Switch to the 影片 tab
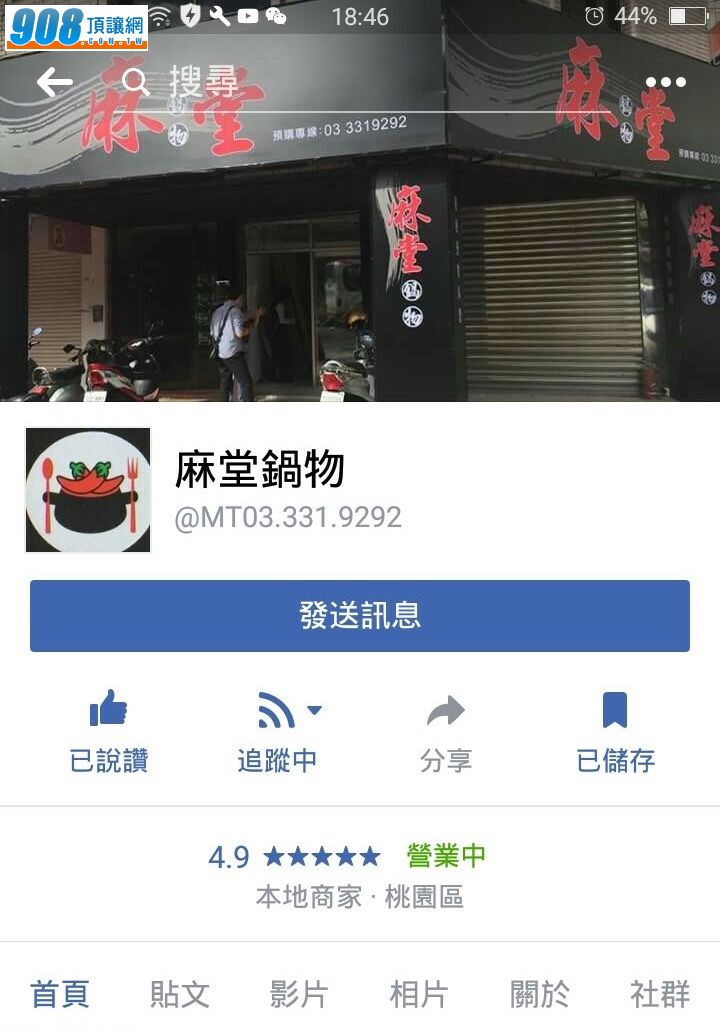720x1032 pixels. coord(299,994)
